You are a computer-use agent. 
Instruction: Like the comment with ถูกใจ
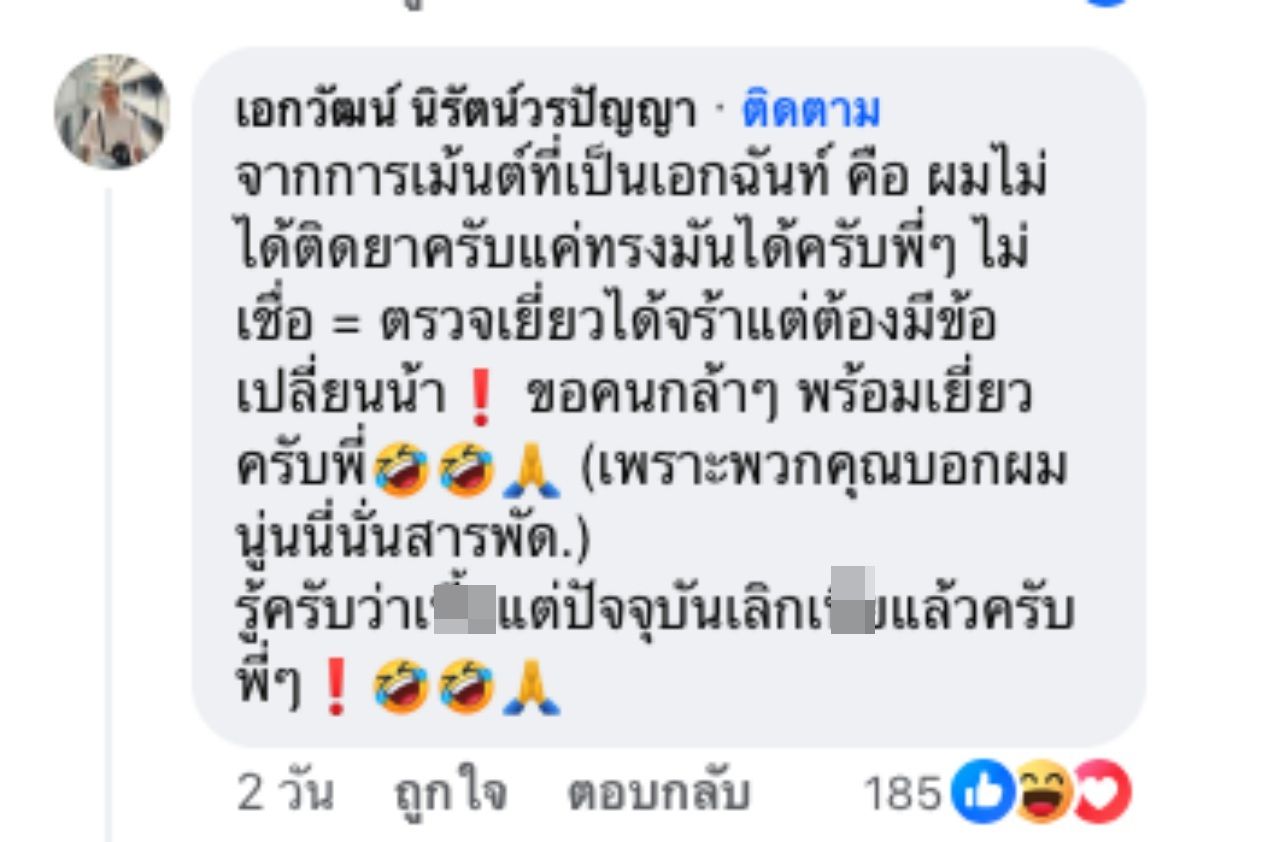(449, 794)
